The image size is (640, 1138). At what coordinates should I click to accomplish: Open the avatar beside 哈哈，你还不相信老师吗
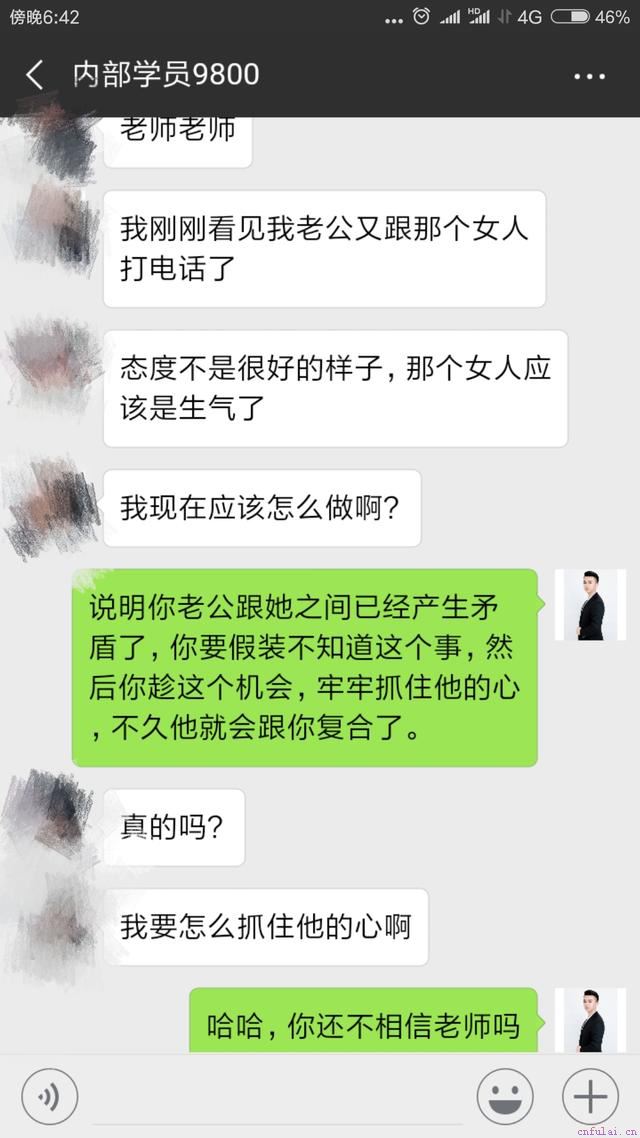point(590,1020)
